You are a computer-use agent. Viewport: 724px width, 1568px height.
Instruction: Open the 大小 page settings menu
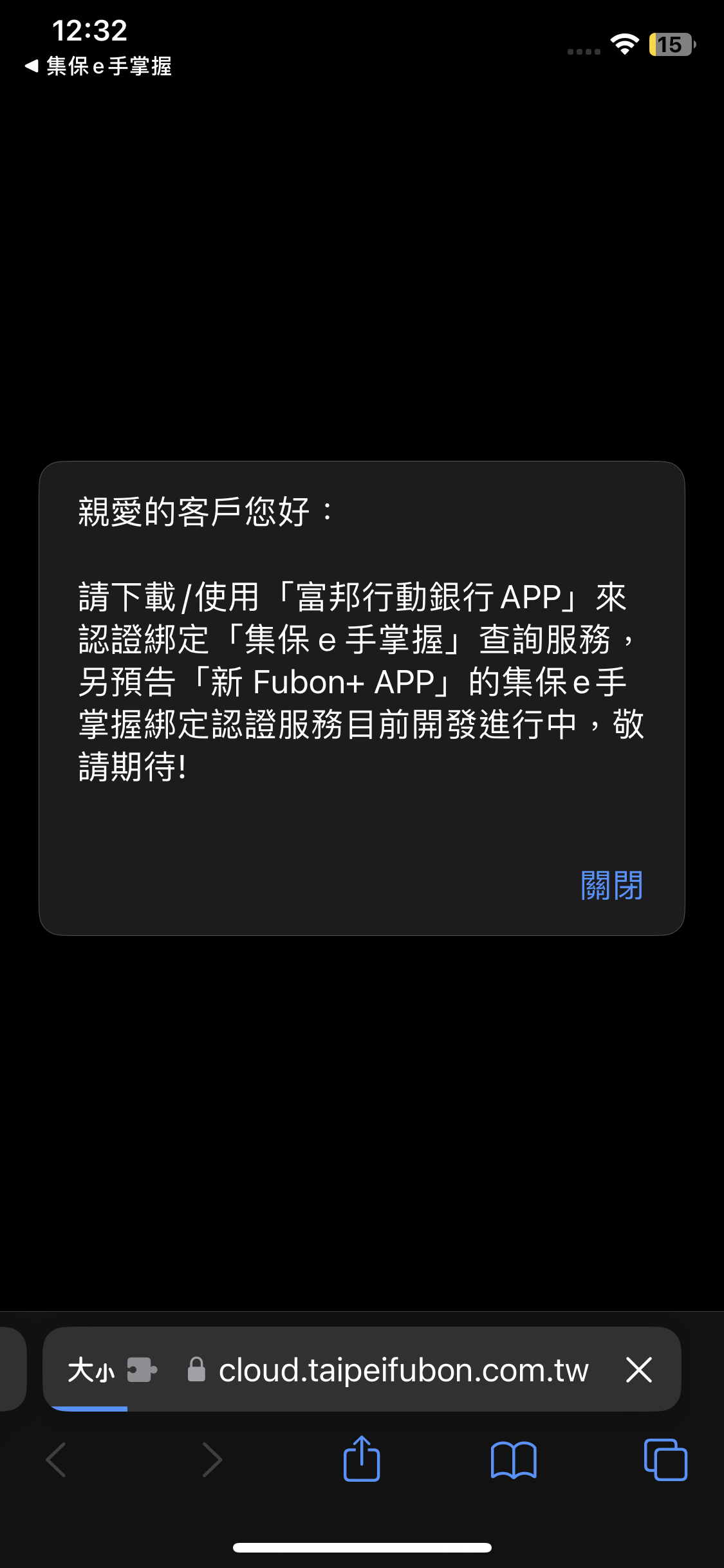click(x=91, y=1370)
